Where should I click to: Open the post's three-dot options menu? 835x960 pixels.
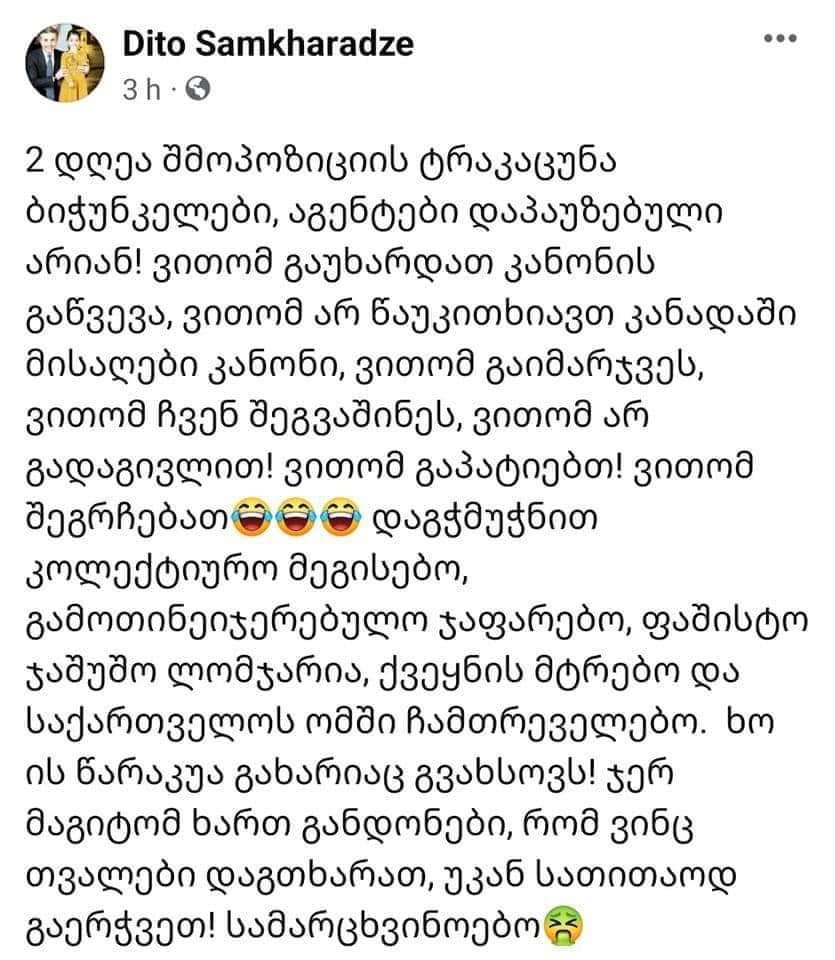point(779,39)
